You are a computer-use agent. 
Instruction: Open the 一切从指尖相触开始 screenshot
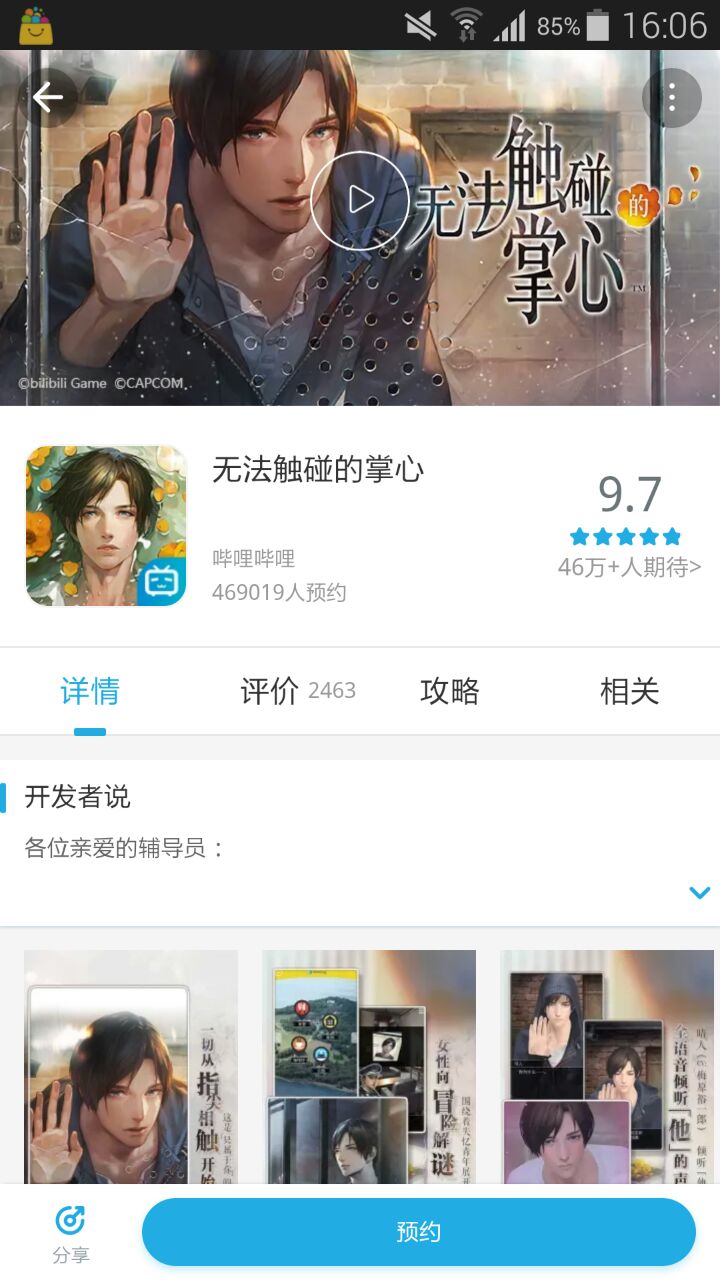coord(131,1066)
